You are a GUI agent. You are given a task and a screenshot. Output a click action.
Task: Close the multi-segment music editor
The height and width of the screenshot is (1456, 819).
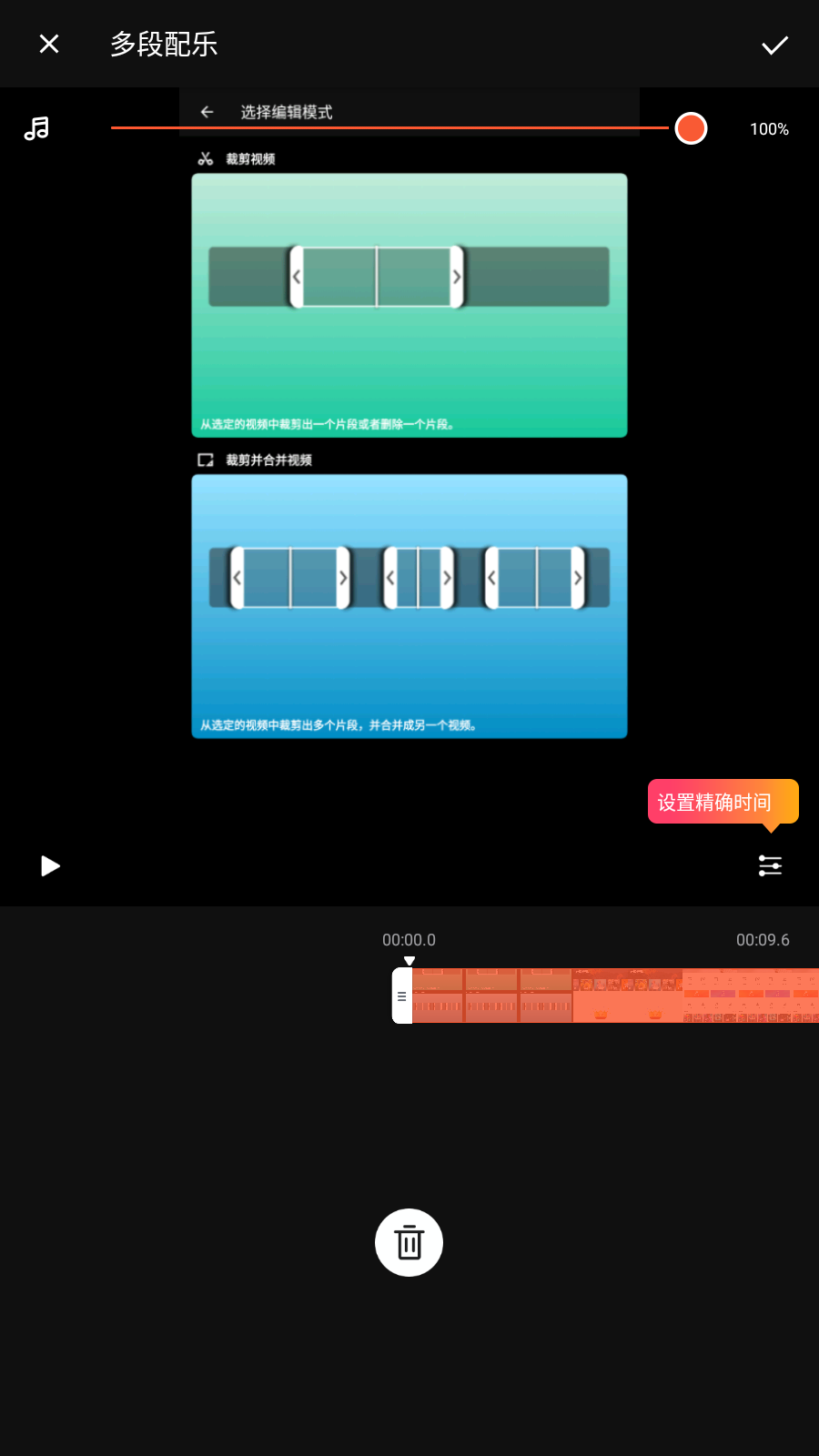tap(49, 44)
